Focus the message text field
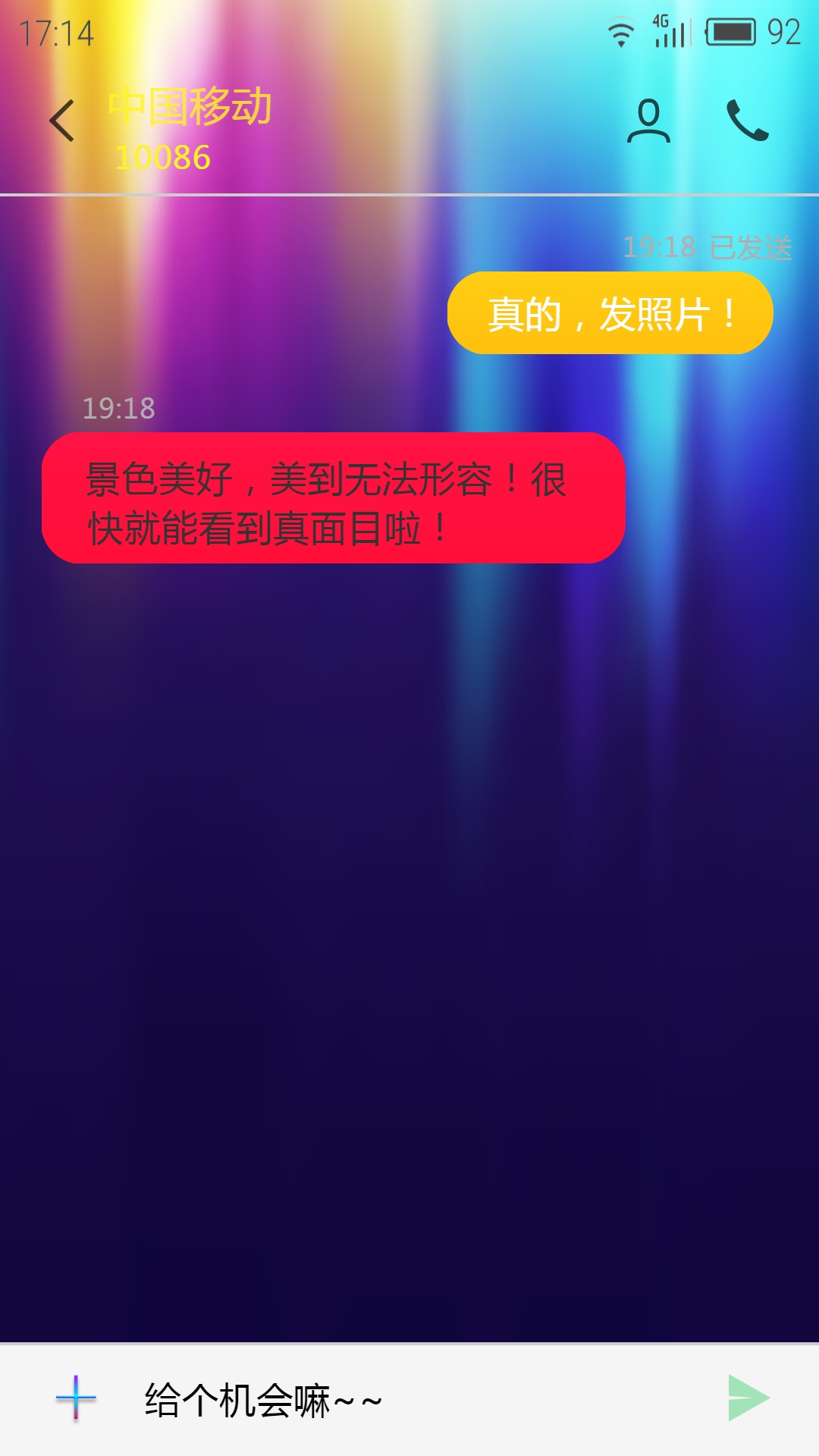 [x=409, y=1400]
